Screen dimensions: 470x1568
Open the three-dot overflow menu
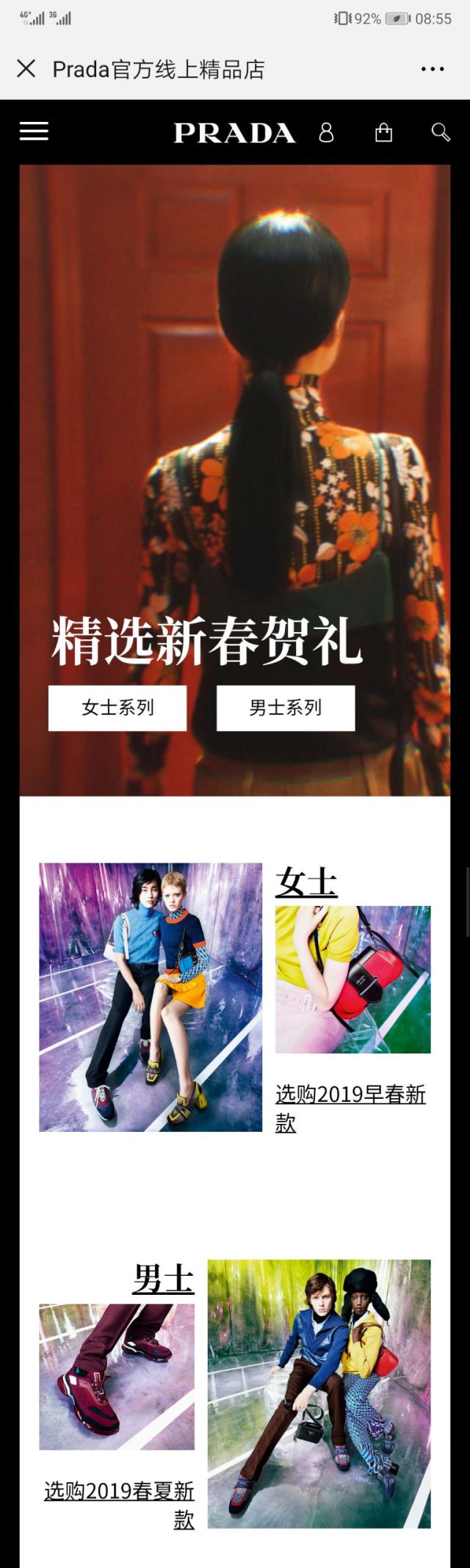click(433, 69)
